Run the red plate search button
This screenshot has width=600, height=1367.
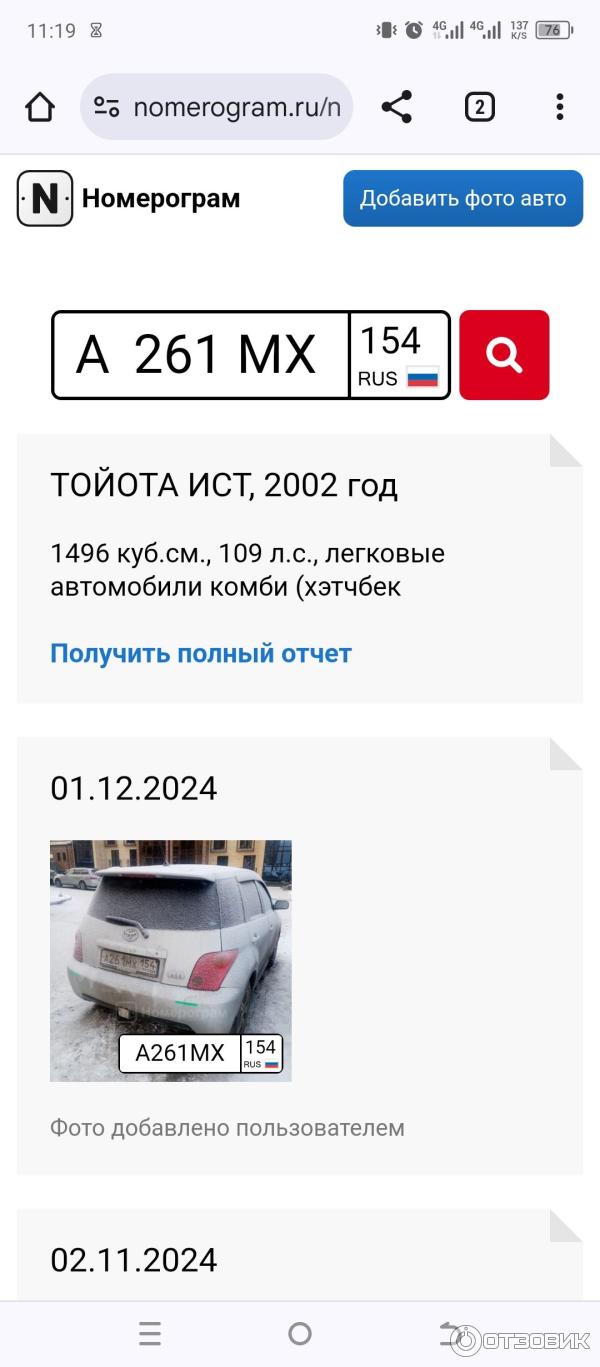pos(504,355)
